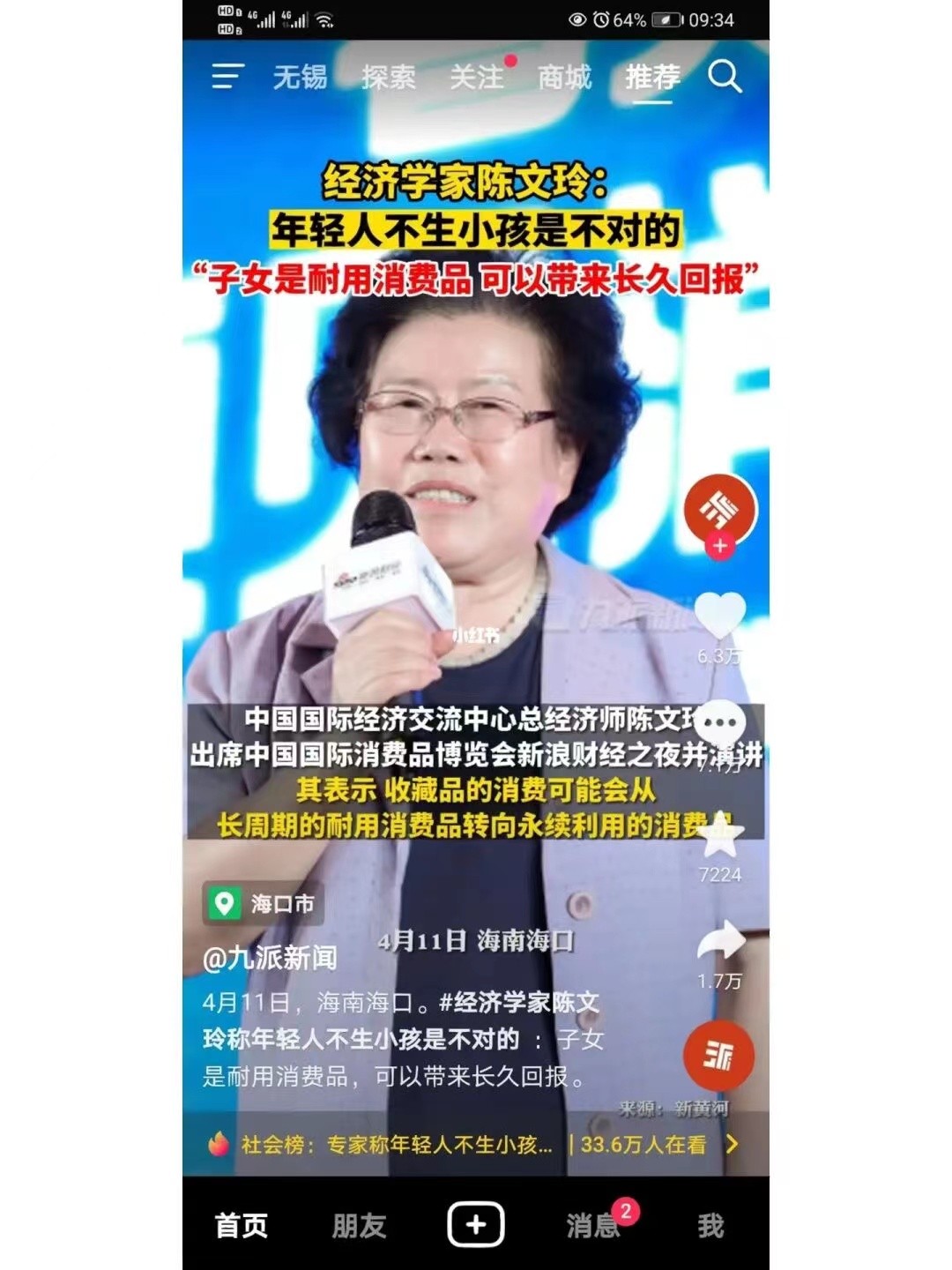Open the spinning sound disc

pyautogui.click(x=718, y=1056)
